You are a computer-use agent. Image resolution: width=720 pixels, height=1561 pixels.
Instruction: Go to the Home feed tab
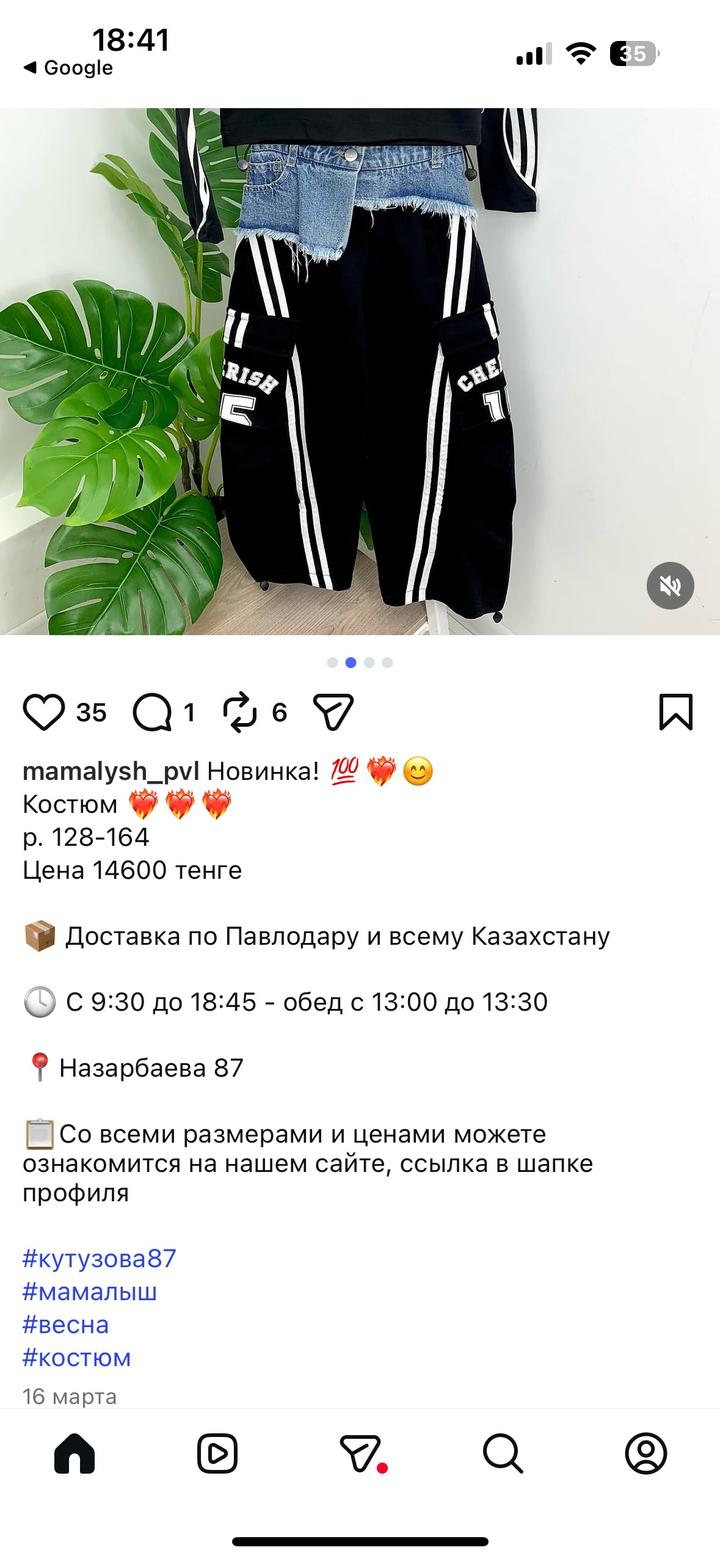[74, 1453]
